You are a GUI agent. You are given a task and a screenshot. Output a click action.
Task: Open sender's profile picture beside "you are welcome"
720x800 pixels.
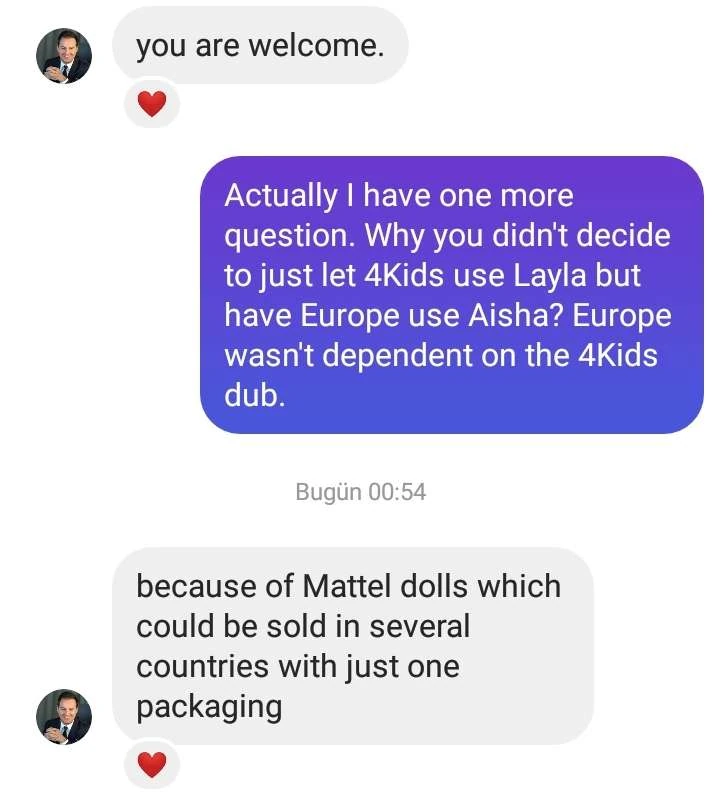point(64,55)
